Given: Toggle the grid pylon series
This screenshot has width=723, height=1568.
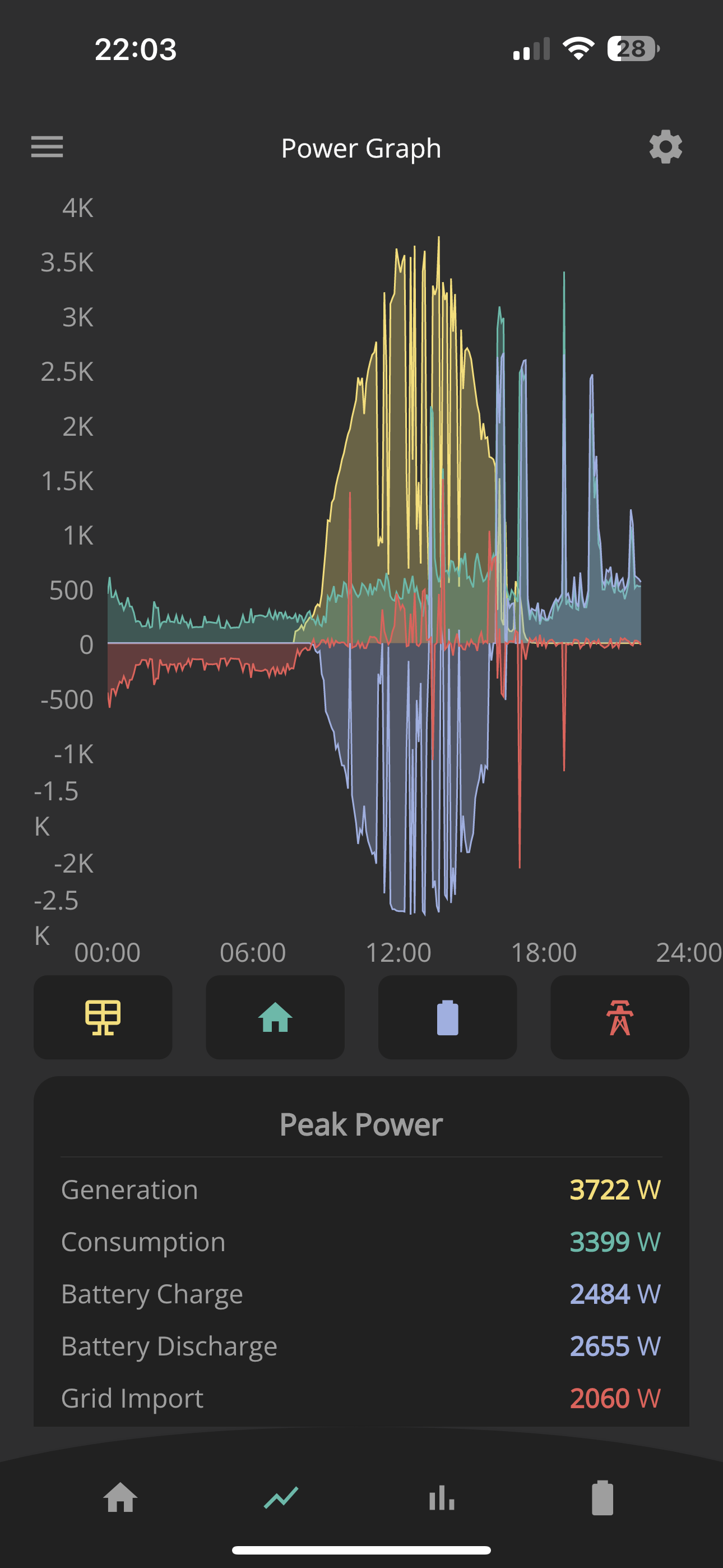Looking at the screenshot, I should coord(619,1017).
